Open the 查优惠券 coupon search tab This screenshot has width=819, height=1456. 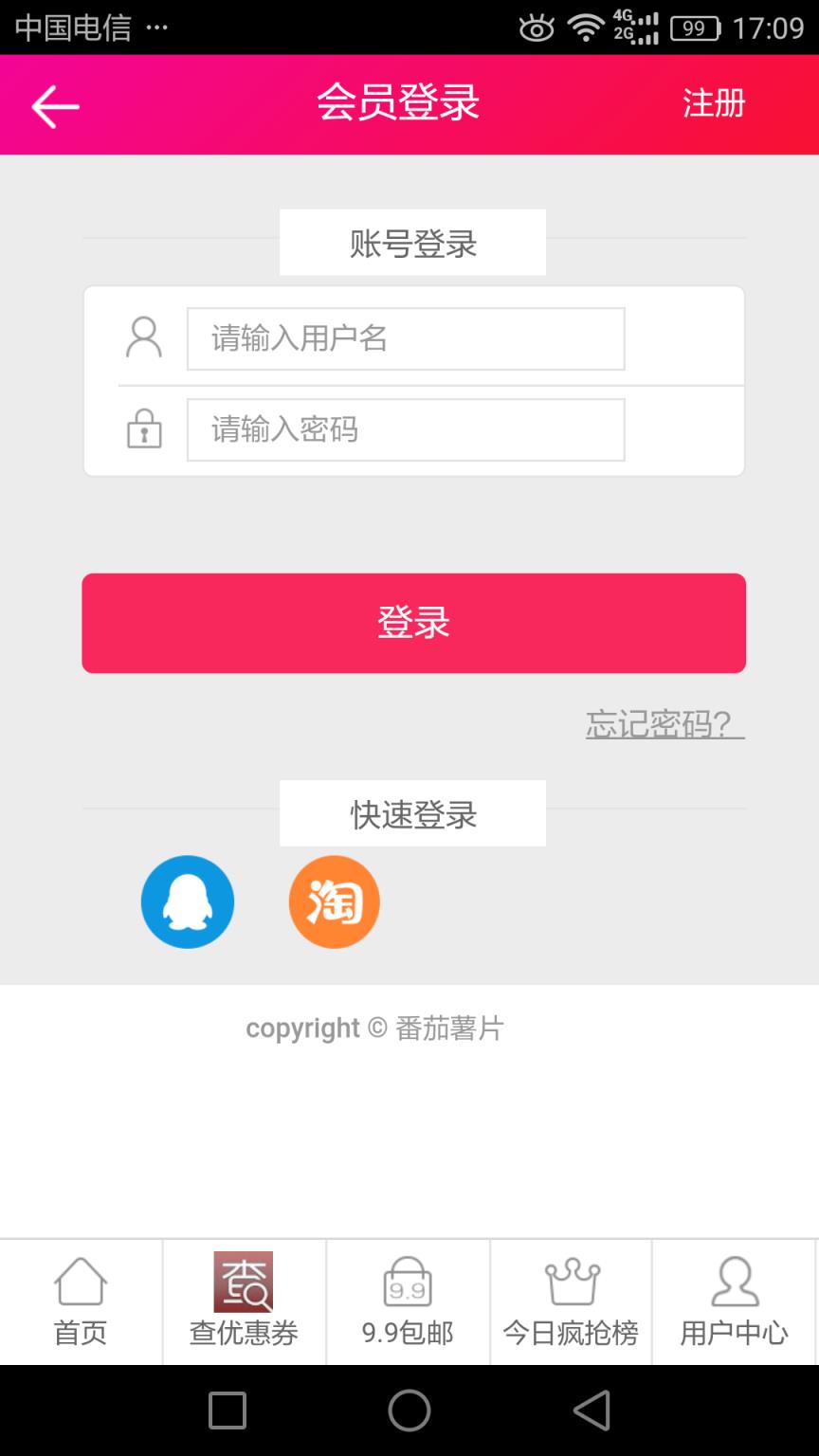click(245, 1301)
